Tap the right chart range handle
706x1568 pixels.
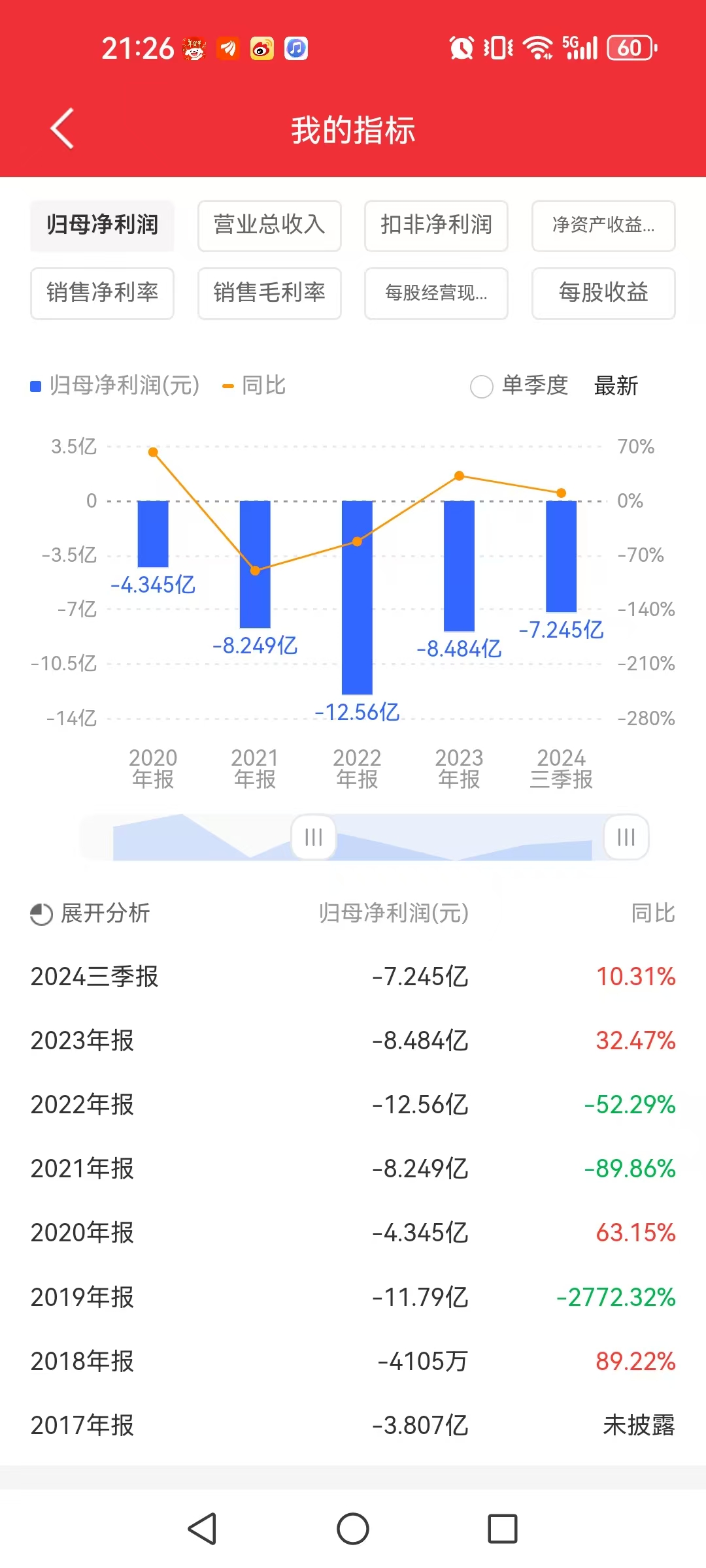point(625,838)
